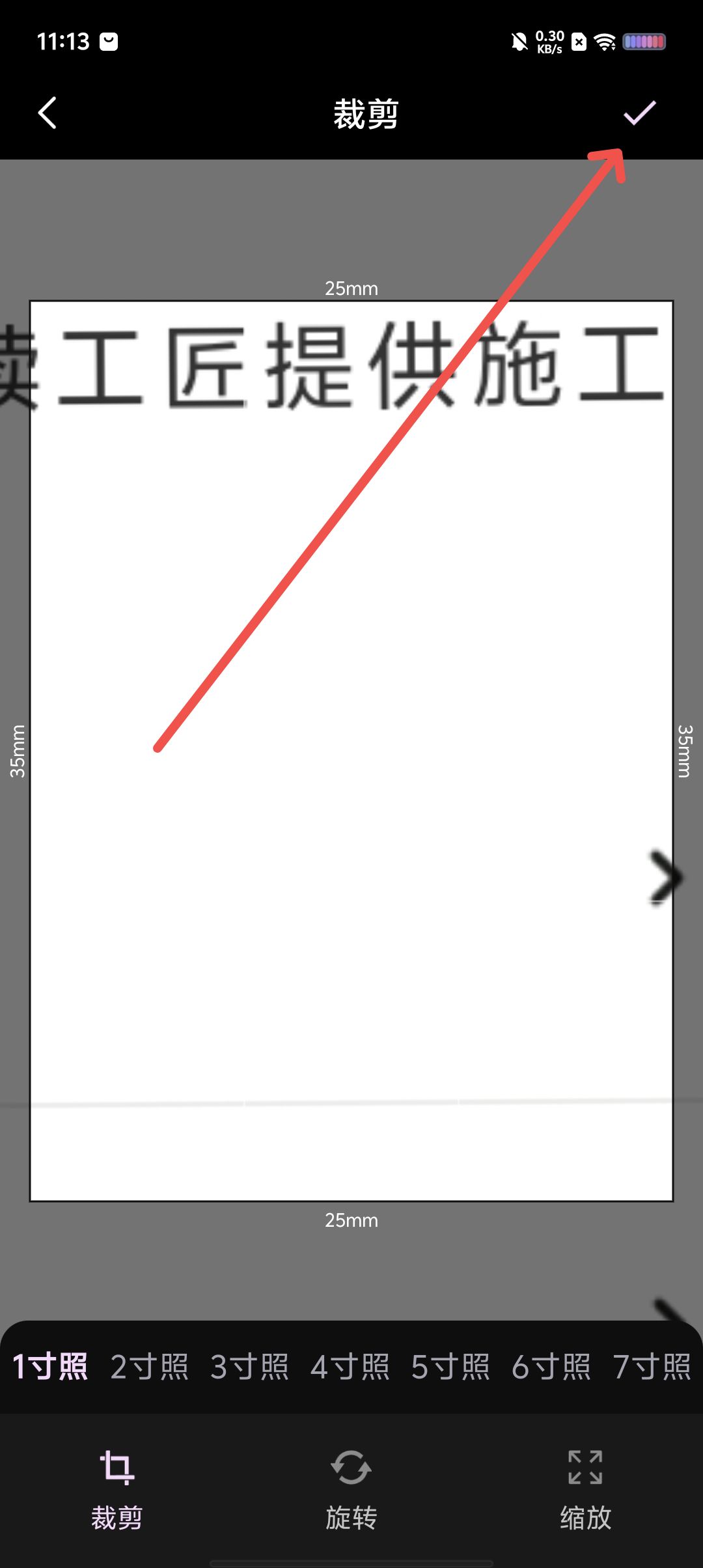
Task: Choose the 2寸照 size preset
Action: [x=150, y=1367]
